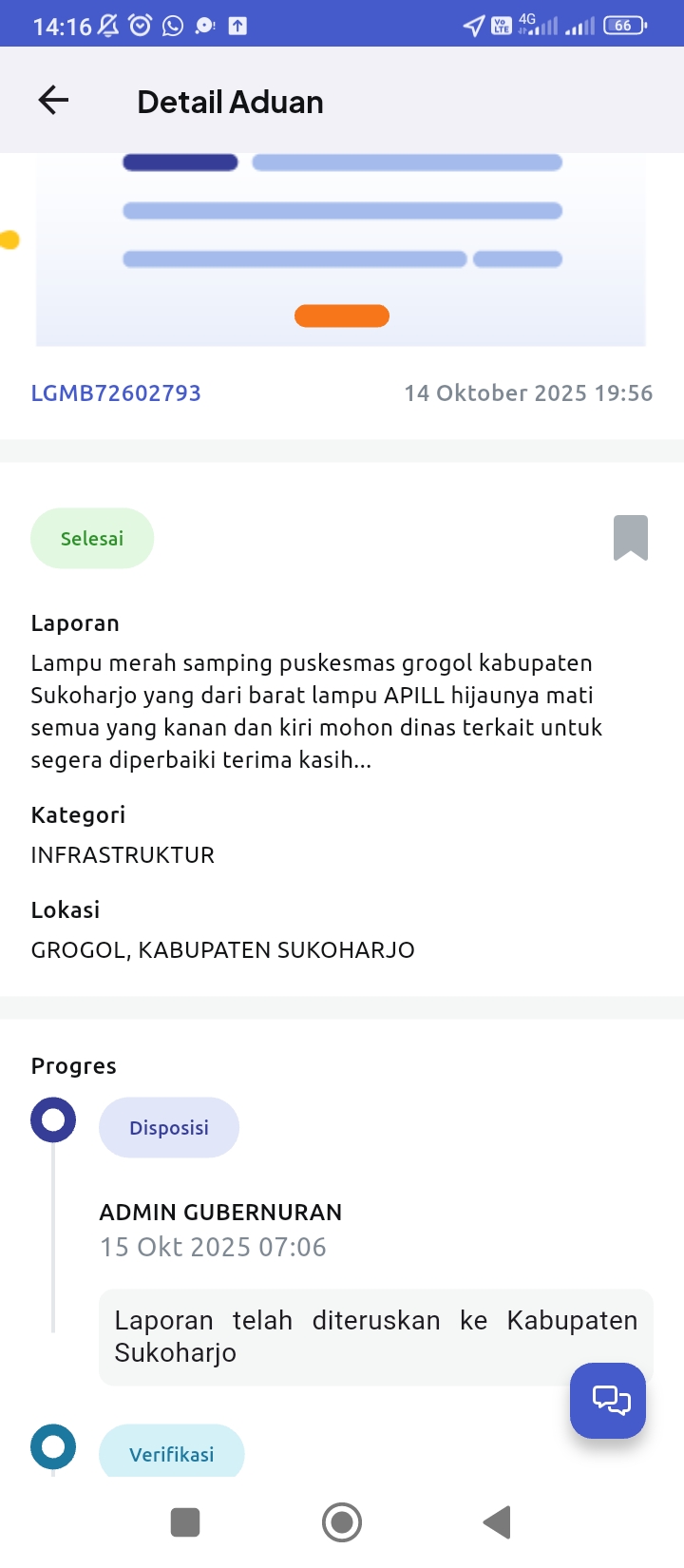Viewport: 684px width, 1568px height.
Task: Tap the system back triangle
Action: click(x=498, y=1522)
